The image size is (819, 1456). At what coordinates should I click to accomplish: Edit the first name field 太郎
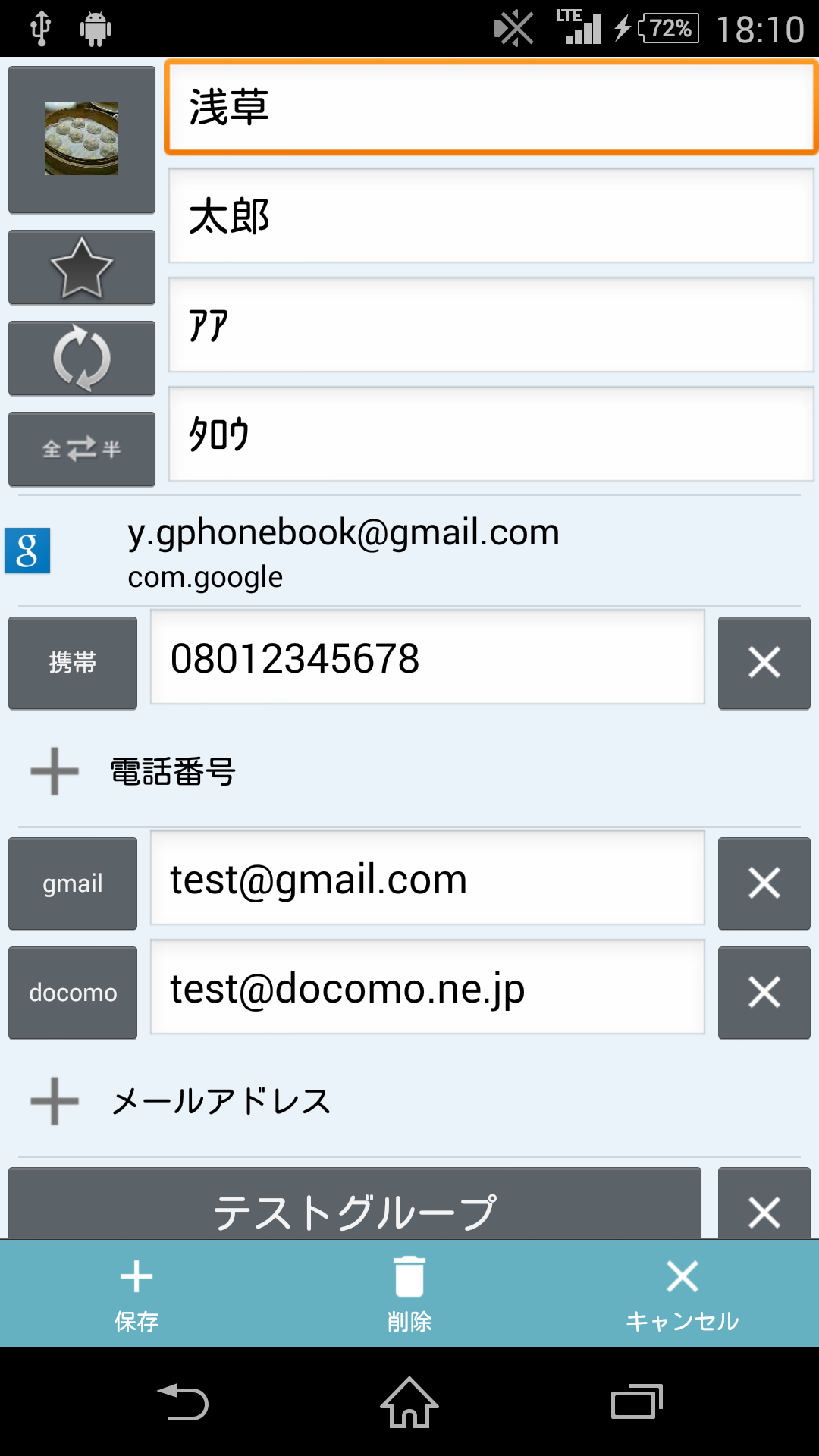(491, 216)
